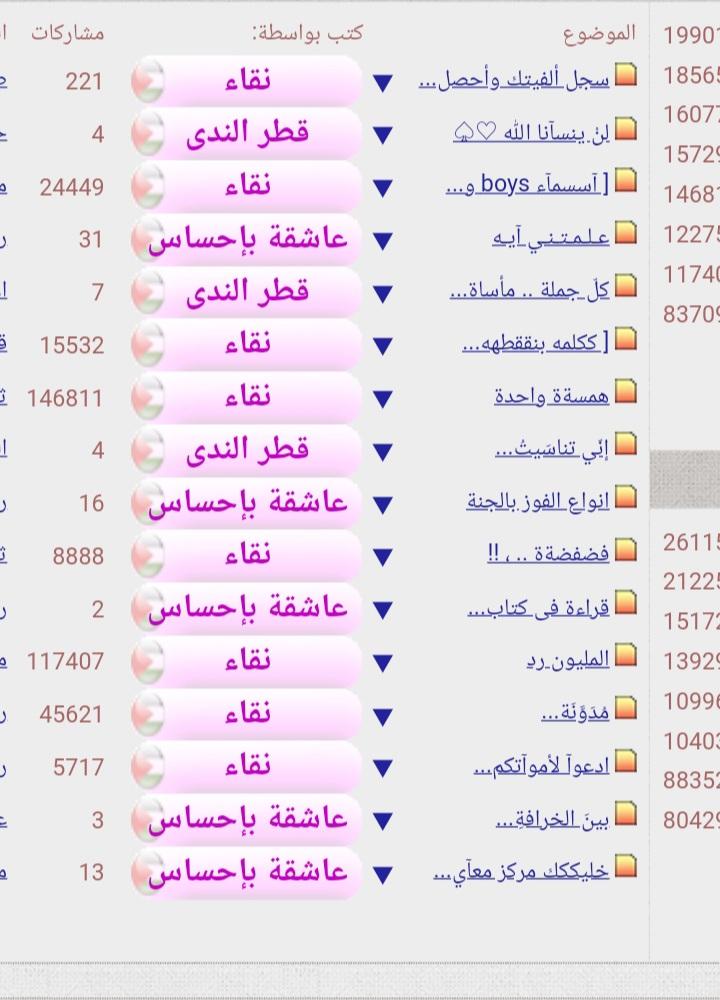Tap the arrow next to the فضفضة topic
This screenshot has width=720, height=1000.
(x=382, y=557)
